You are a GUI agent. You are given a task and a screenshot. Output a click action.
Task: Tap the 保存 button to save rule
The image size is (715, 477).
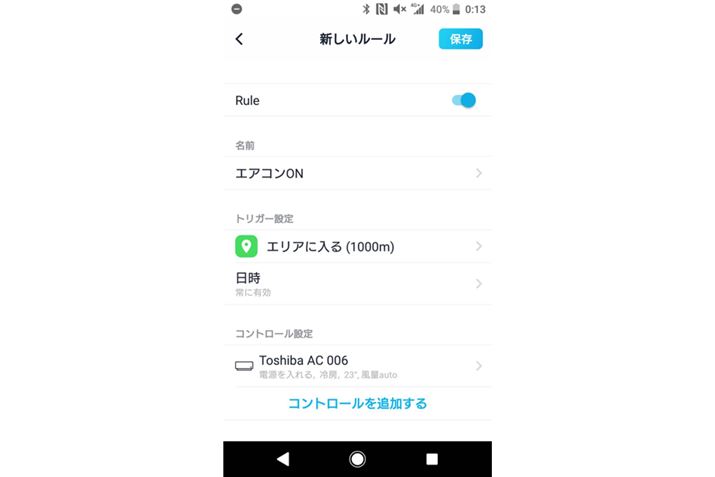tap(460, 39)
